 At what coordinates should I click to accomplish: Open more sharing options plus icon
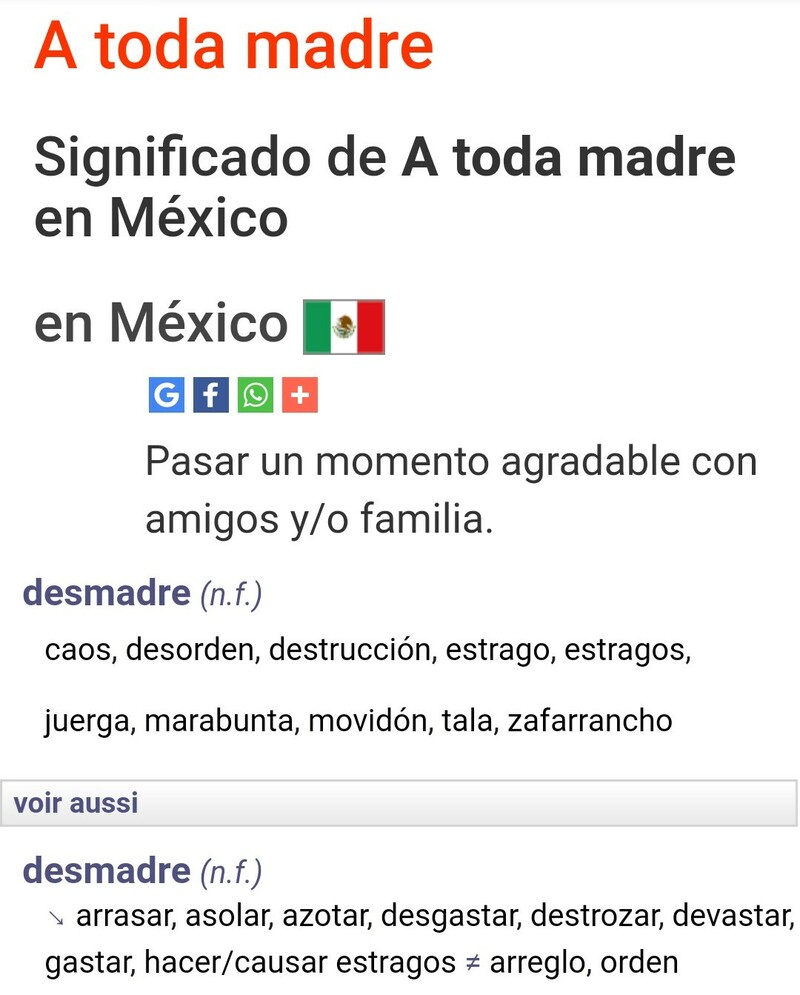tap(299, 396)
